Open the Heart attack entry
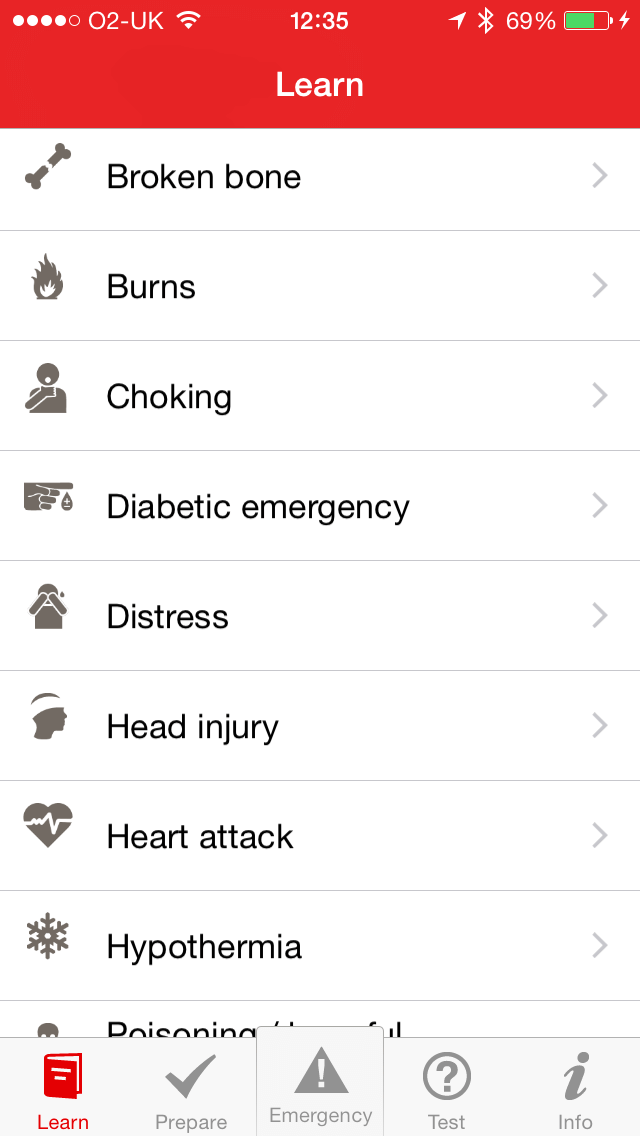The image size is (640, 1136). coord(320,837)
